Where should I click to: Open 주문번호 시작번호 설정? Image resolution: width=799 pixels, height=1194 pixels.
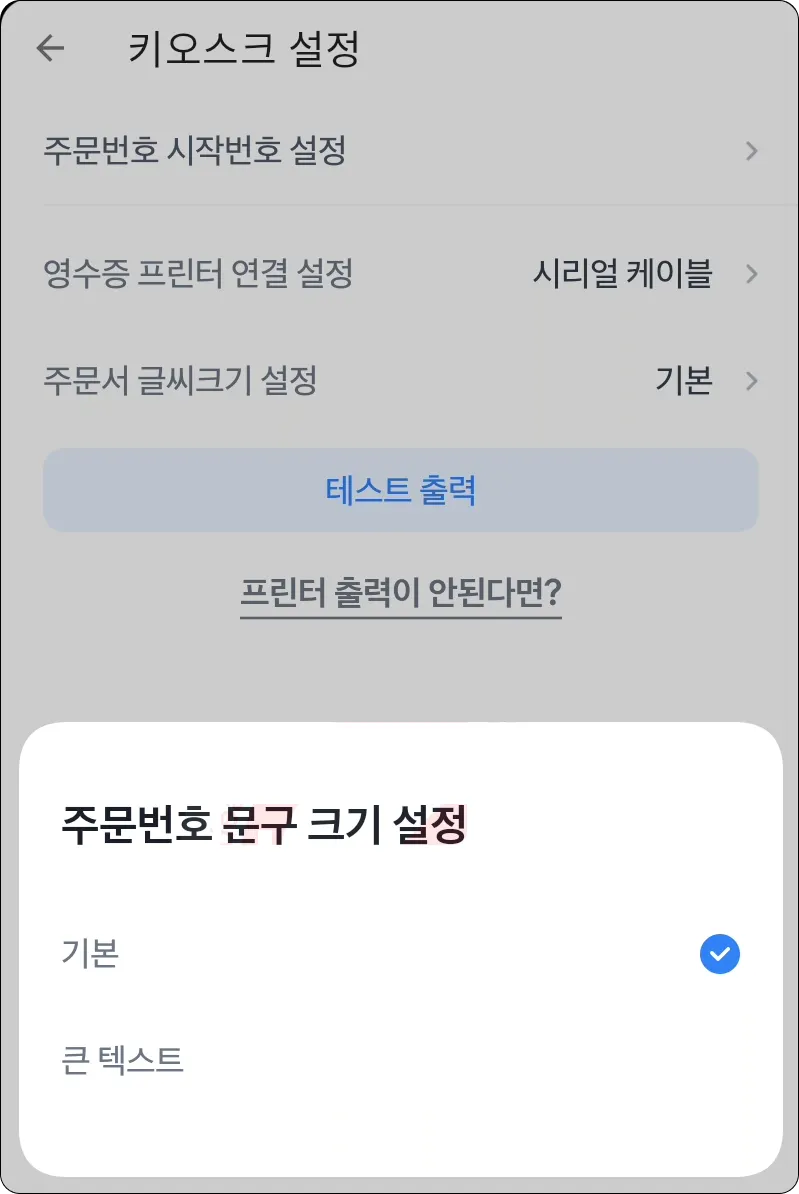[400, 152]
